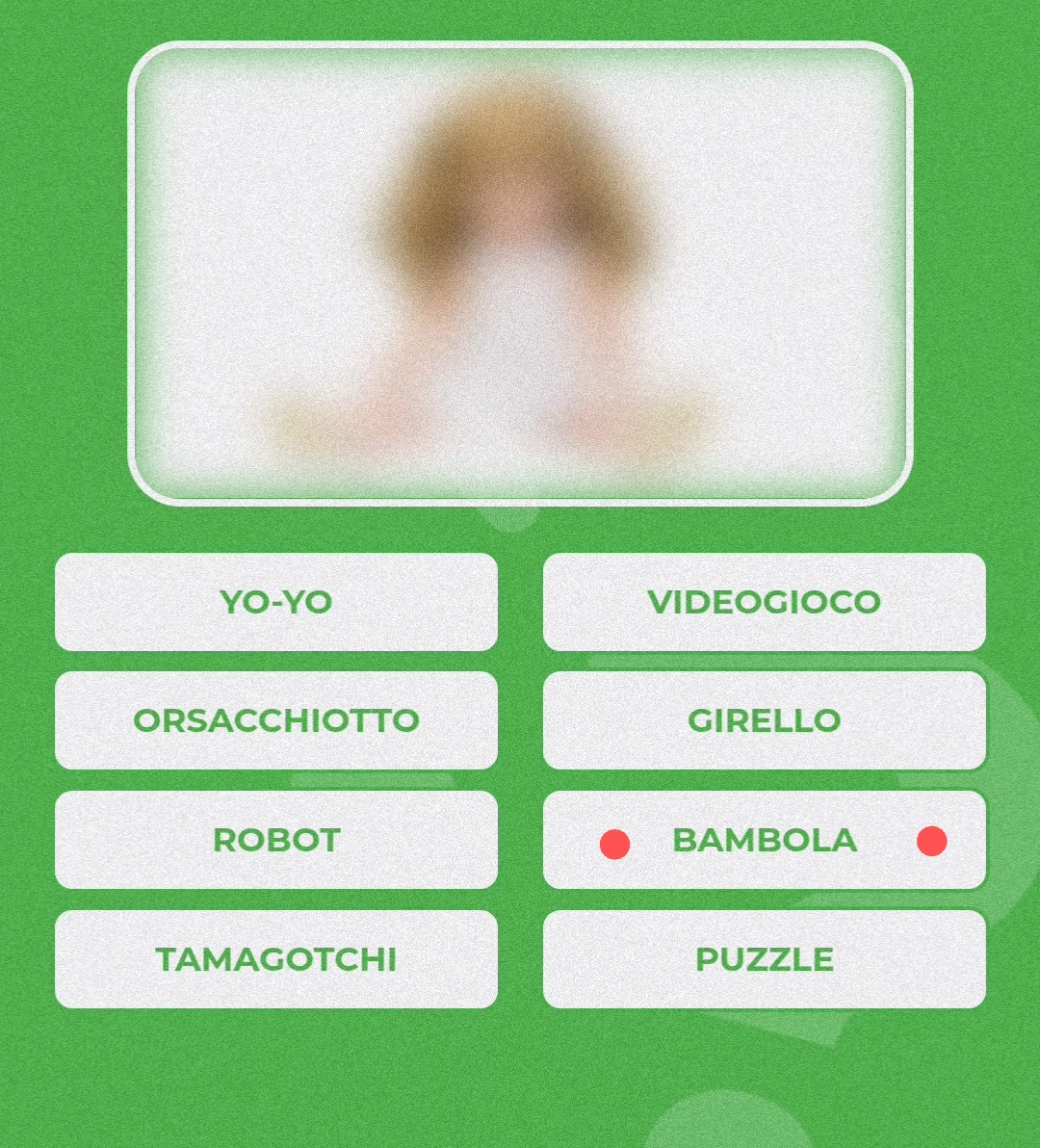Choose the TAMAGOTCHI option

(276, 959)
